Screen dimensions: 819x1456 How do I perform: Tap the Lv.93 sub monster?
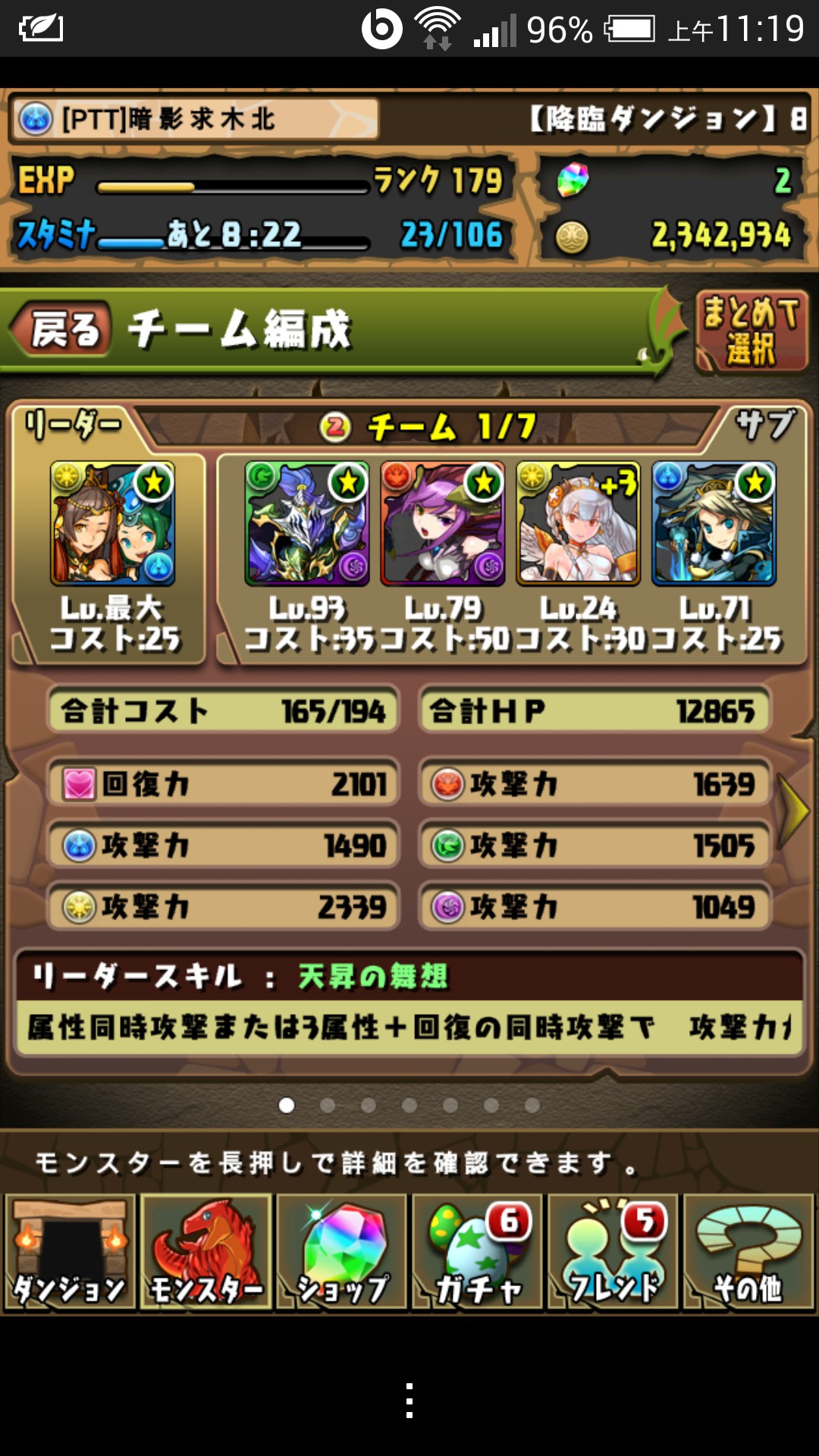[307, 524]
